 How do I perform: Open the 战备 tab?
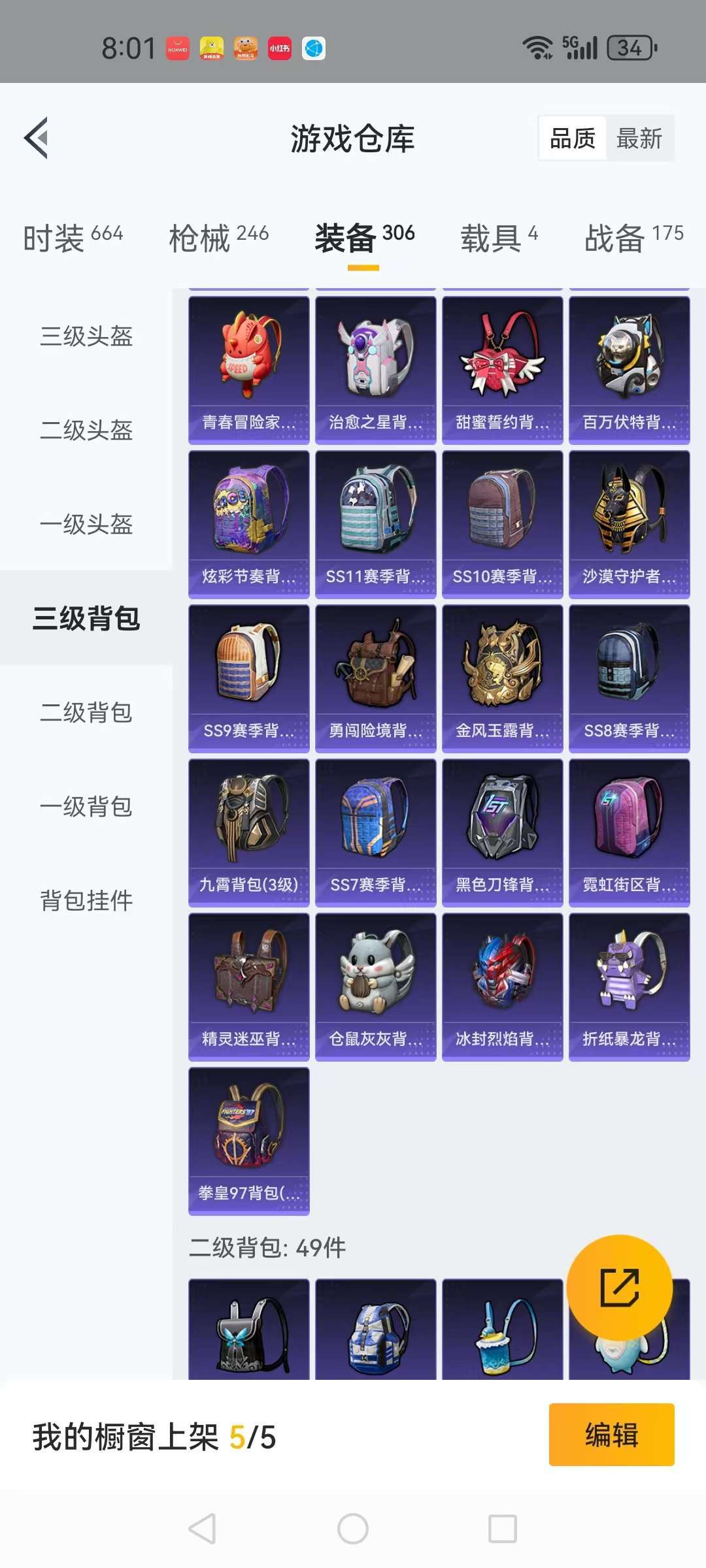633,237
